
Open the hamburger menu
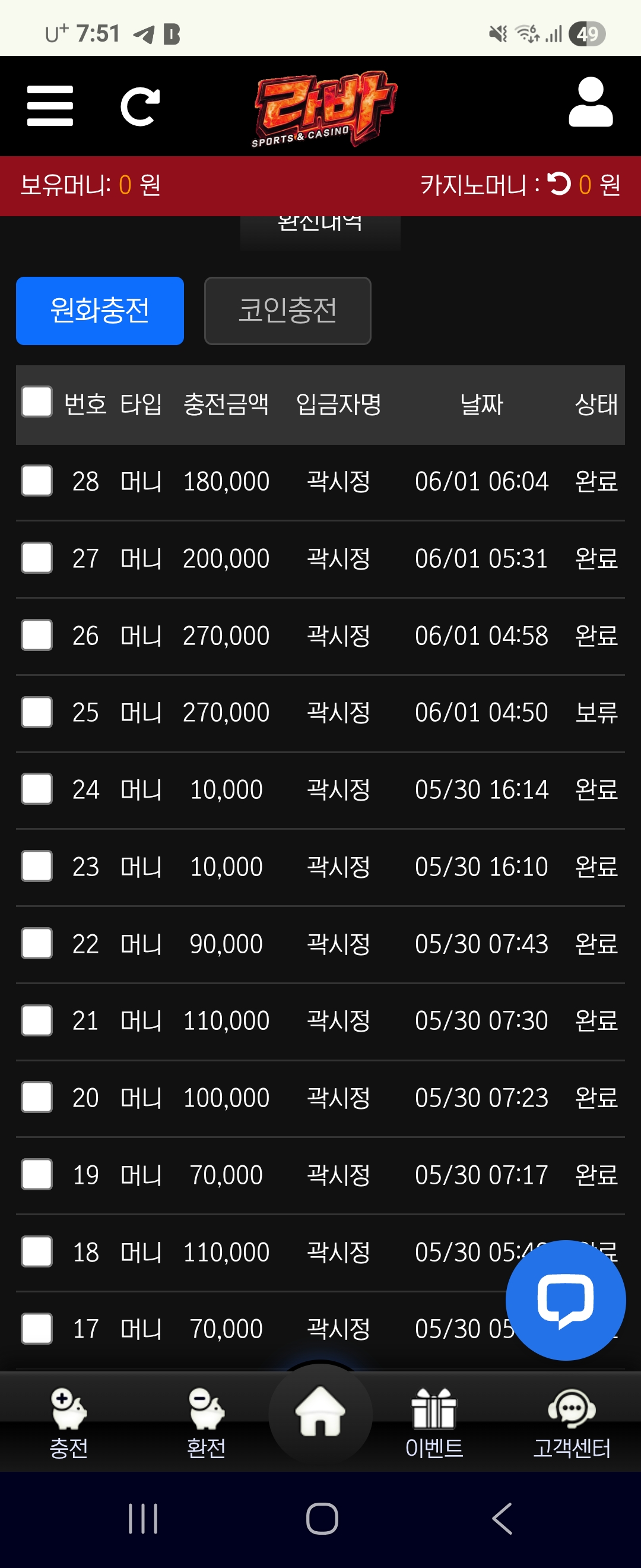[50, 106]
